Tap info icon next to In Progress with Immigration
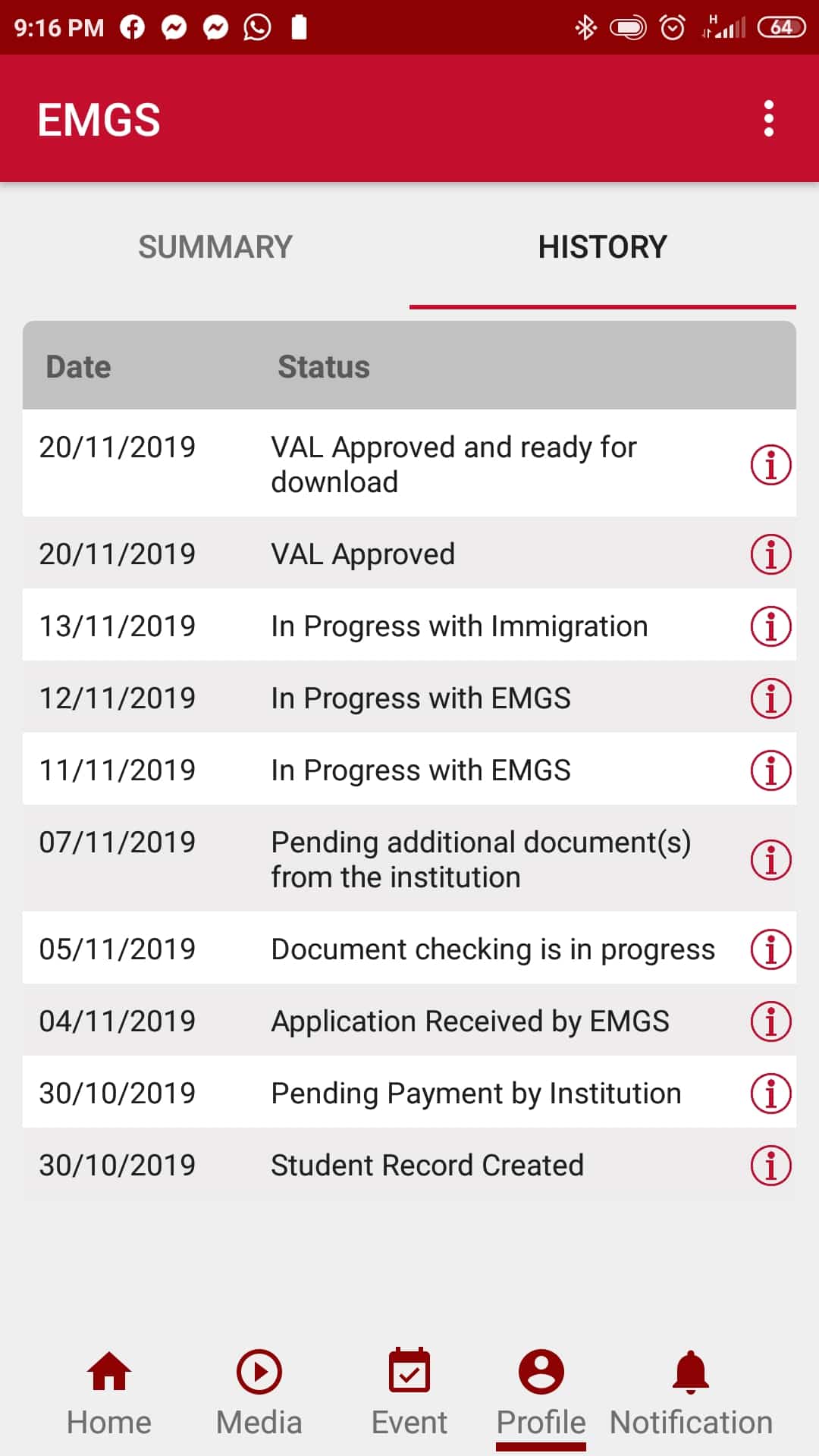The width and height of the screenshot is (819, 1456). pyautogui.click(x=770, y=626)
